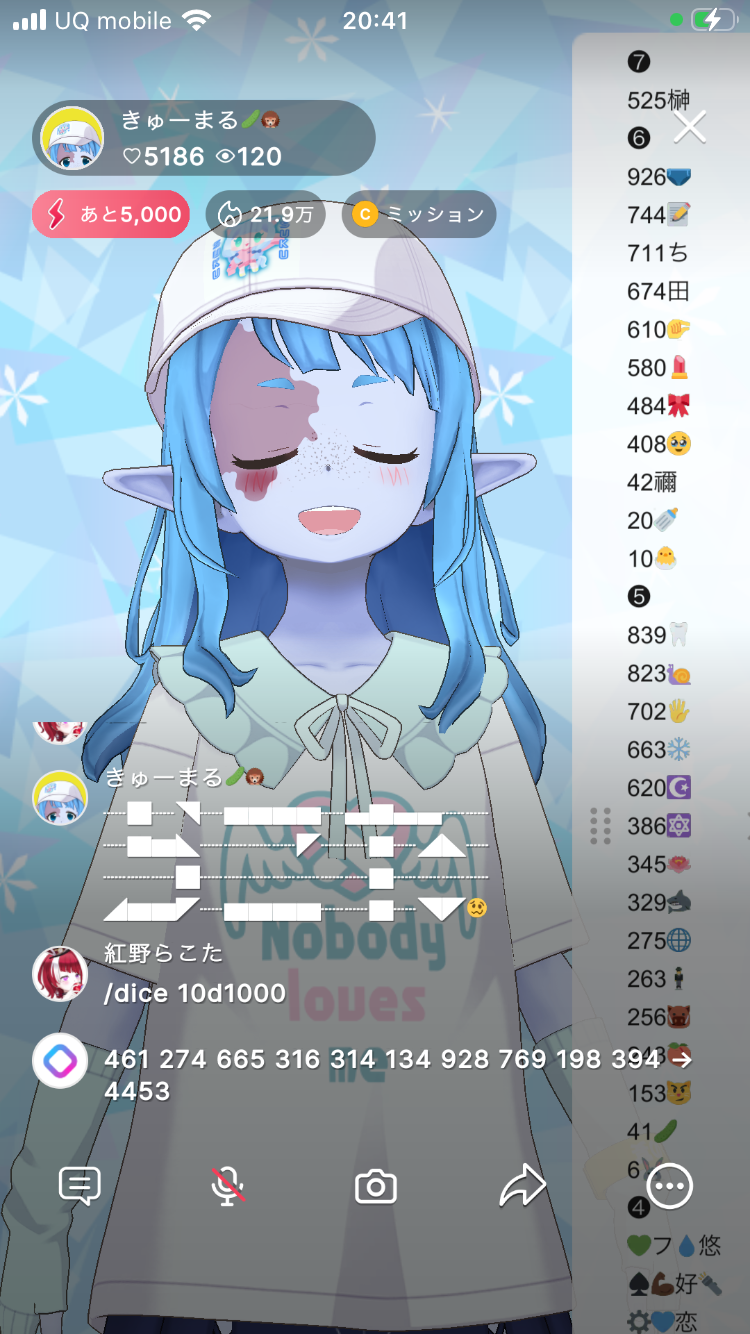Toggle the muted microphone icon
This screenshot has height=1334, width=750.
pos(228,1187)
